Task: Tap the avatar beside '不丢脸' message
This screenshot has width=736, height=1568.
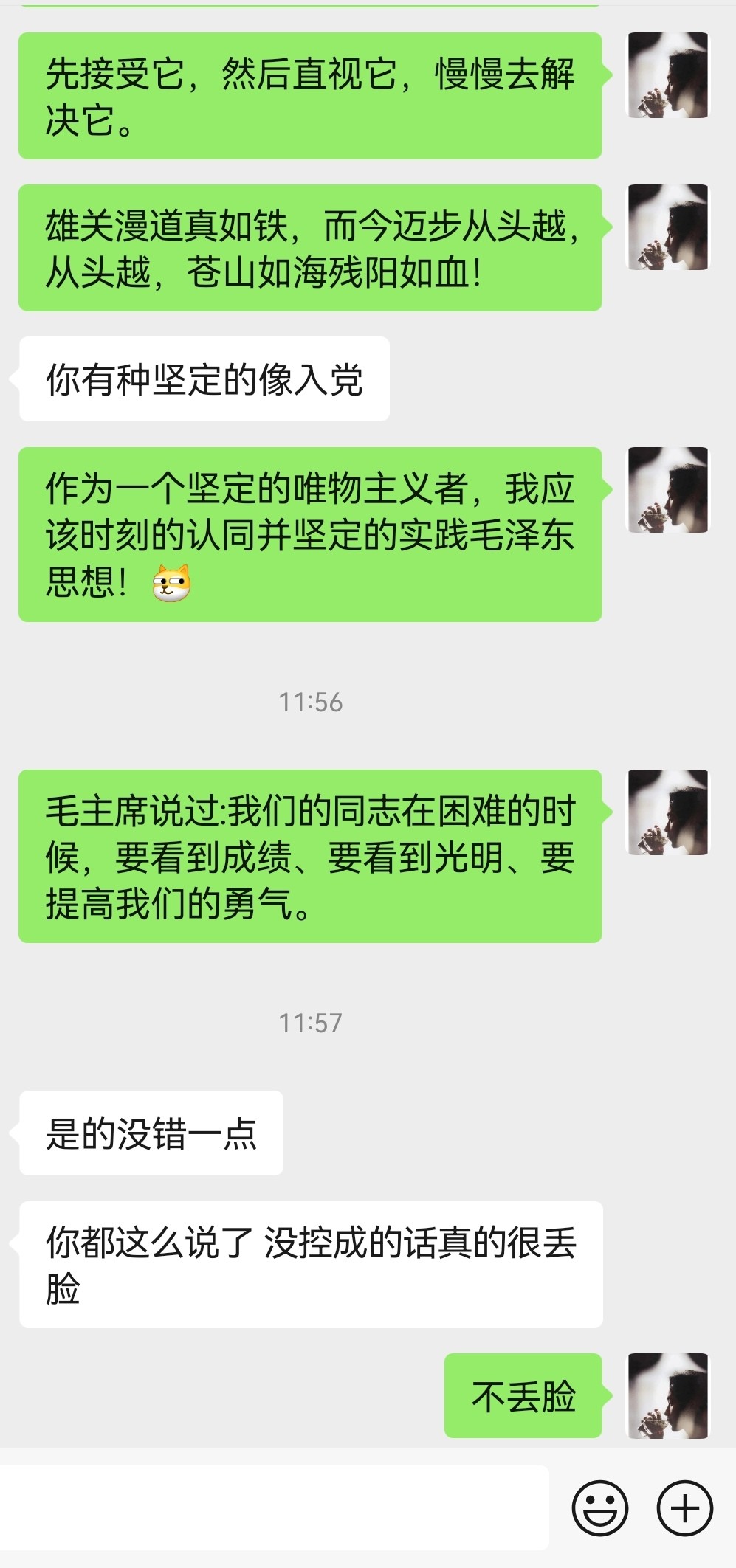Action: tap(667, 1395)
